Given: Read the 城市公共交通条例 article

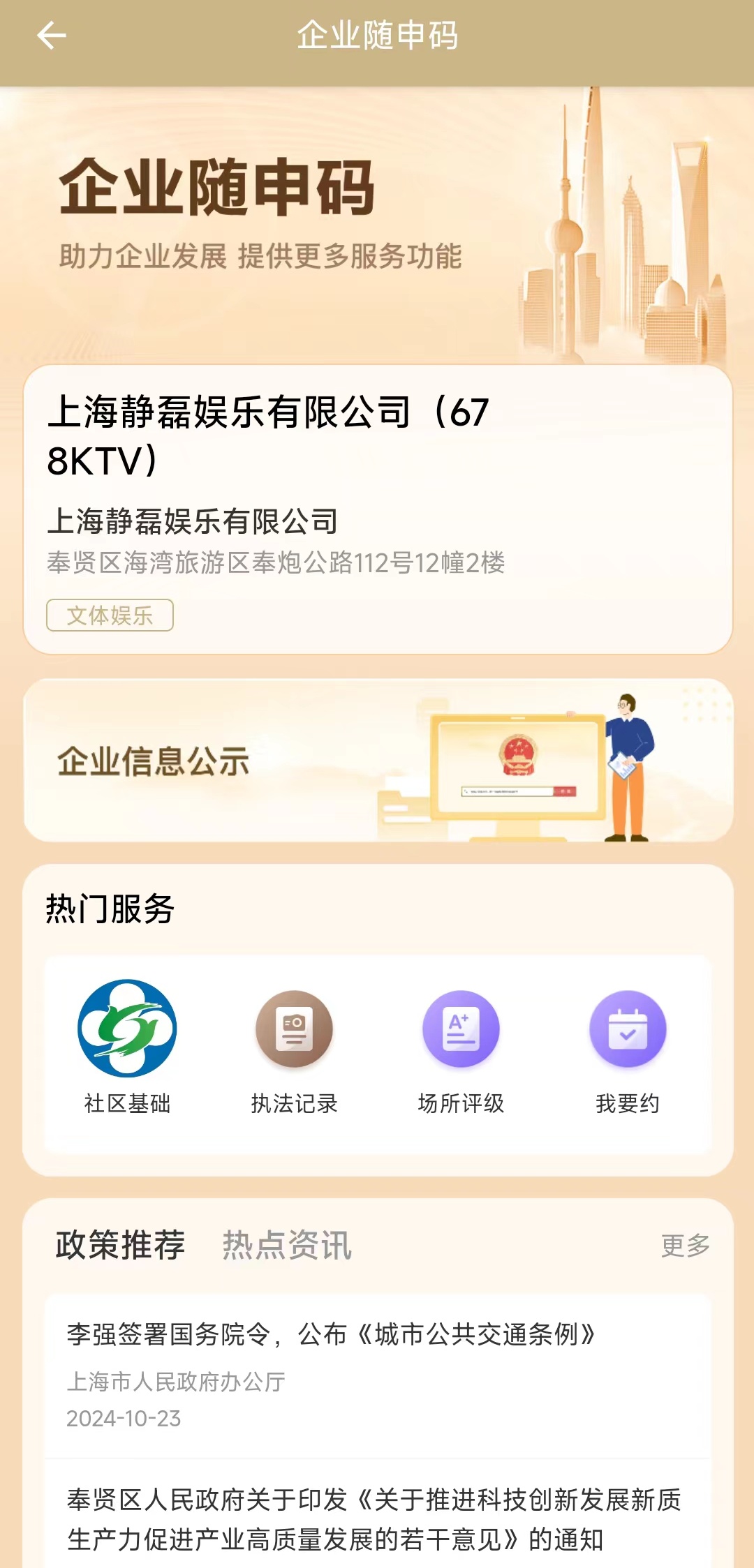Looking at the screenshot, I should [x=331, y=1334].
